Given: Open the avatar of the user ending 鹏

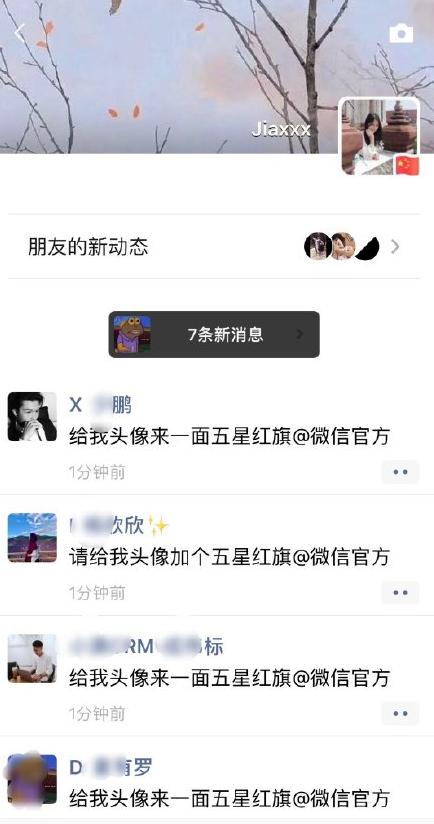Looking at the screenshot, I should [x=32, y=416].
